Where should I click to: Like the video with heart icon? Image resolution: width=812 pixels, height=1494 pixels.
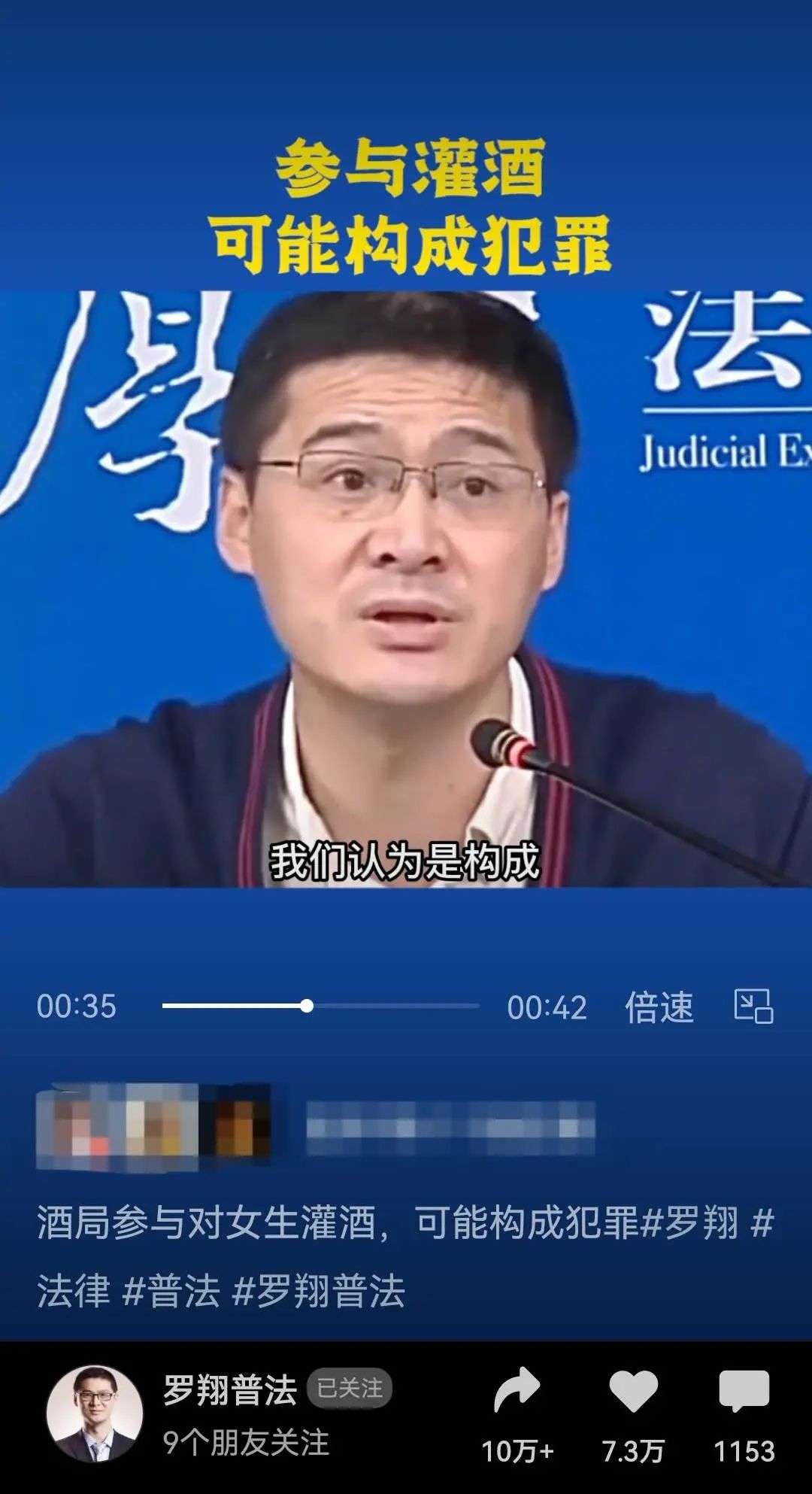pyautogui.click(x=633, y=1391)
